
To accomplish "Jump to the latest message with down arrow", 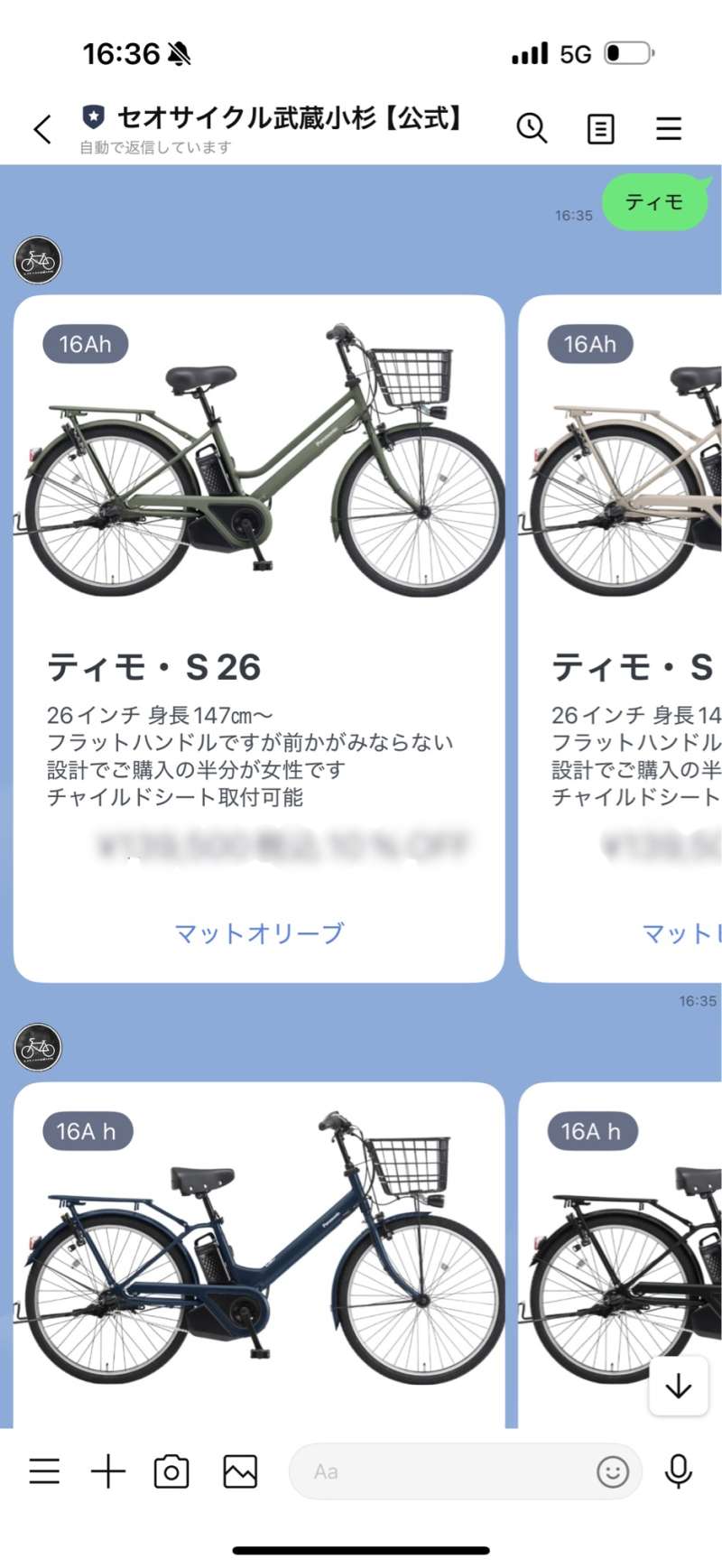I will point(679,1386).
